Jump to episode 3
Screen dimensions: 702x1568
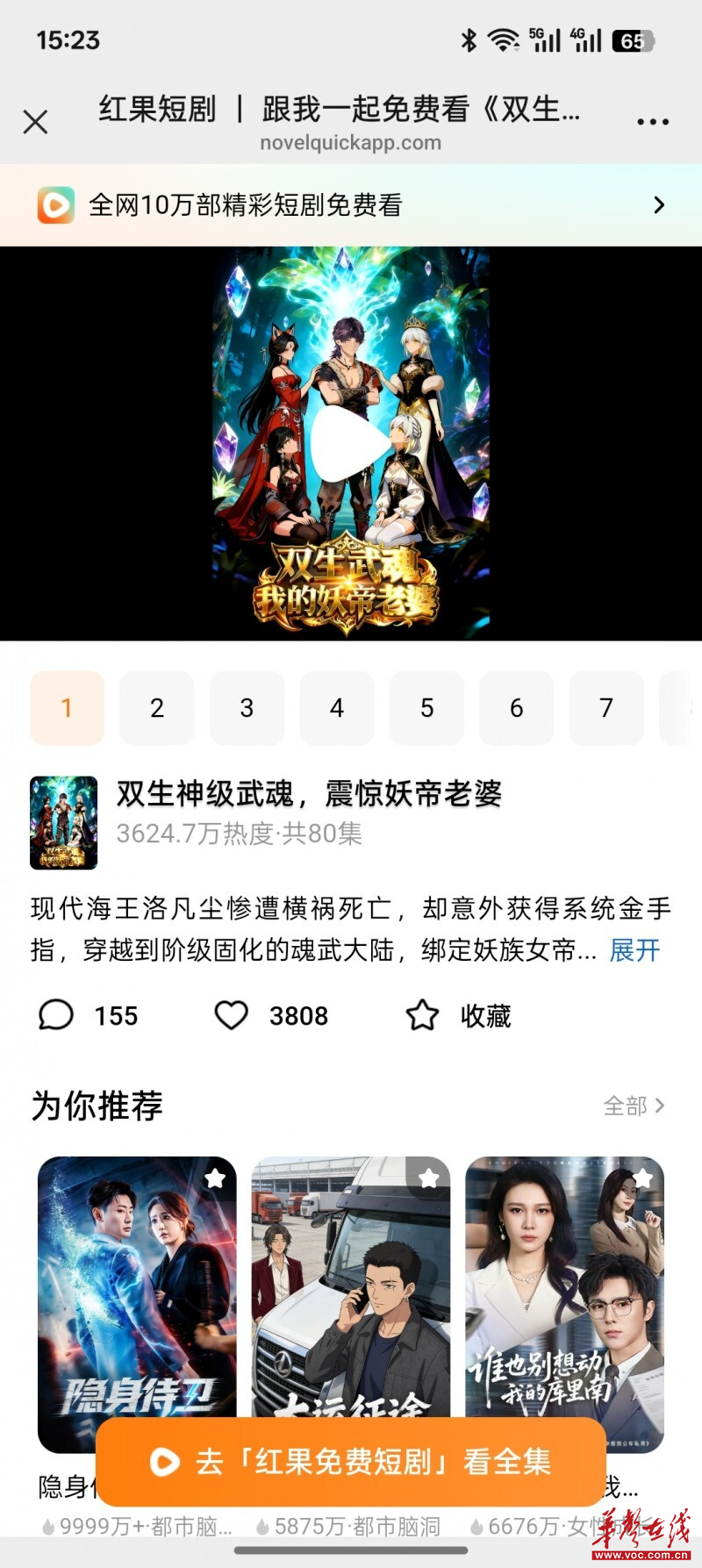click(247, 708)
